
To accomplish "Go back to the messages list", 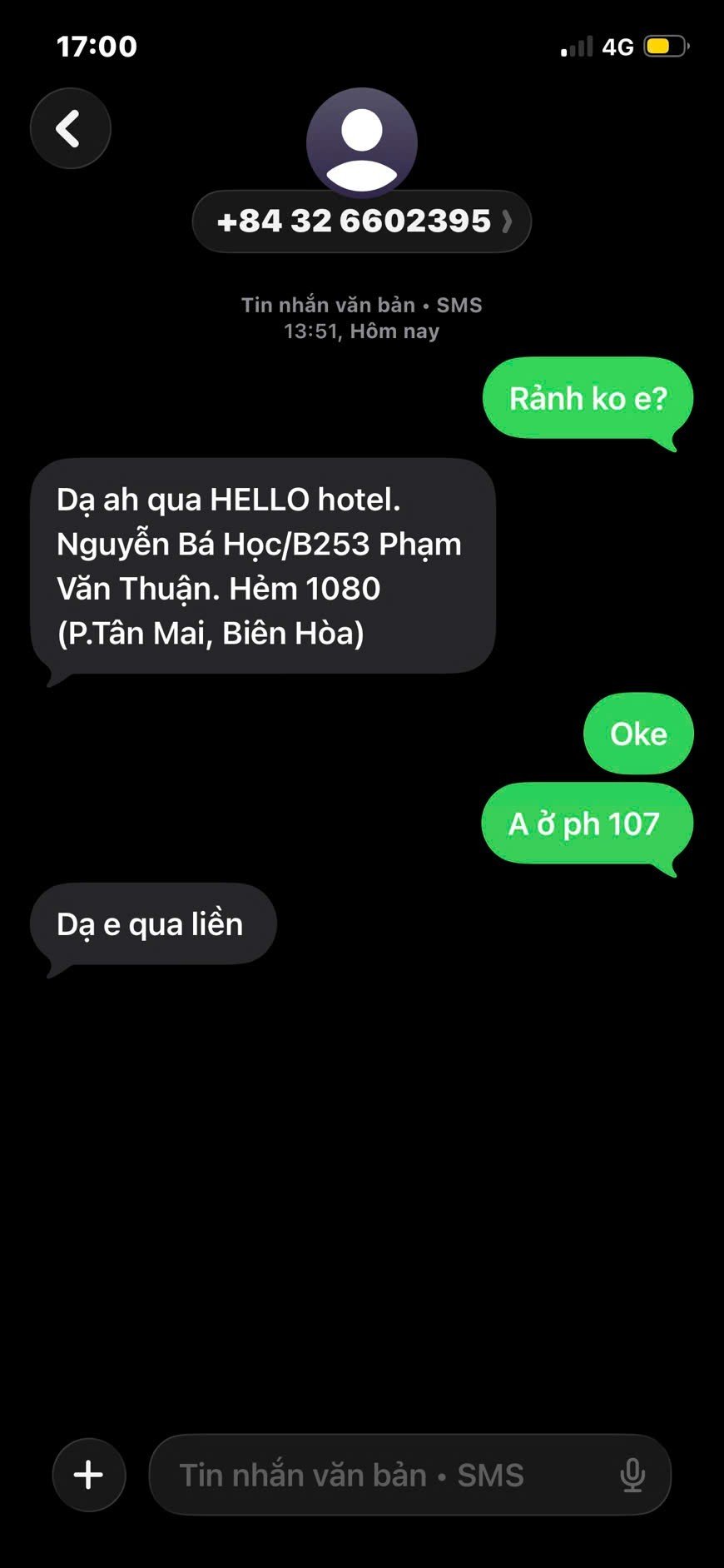I will click(x=71, y=129).
